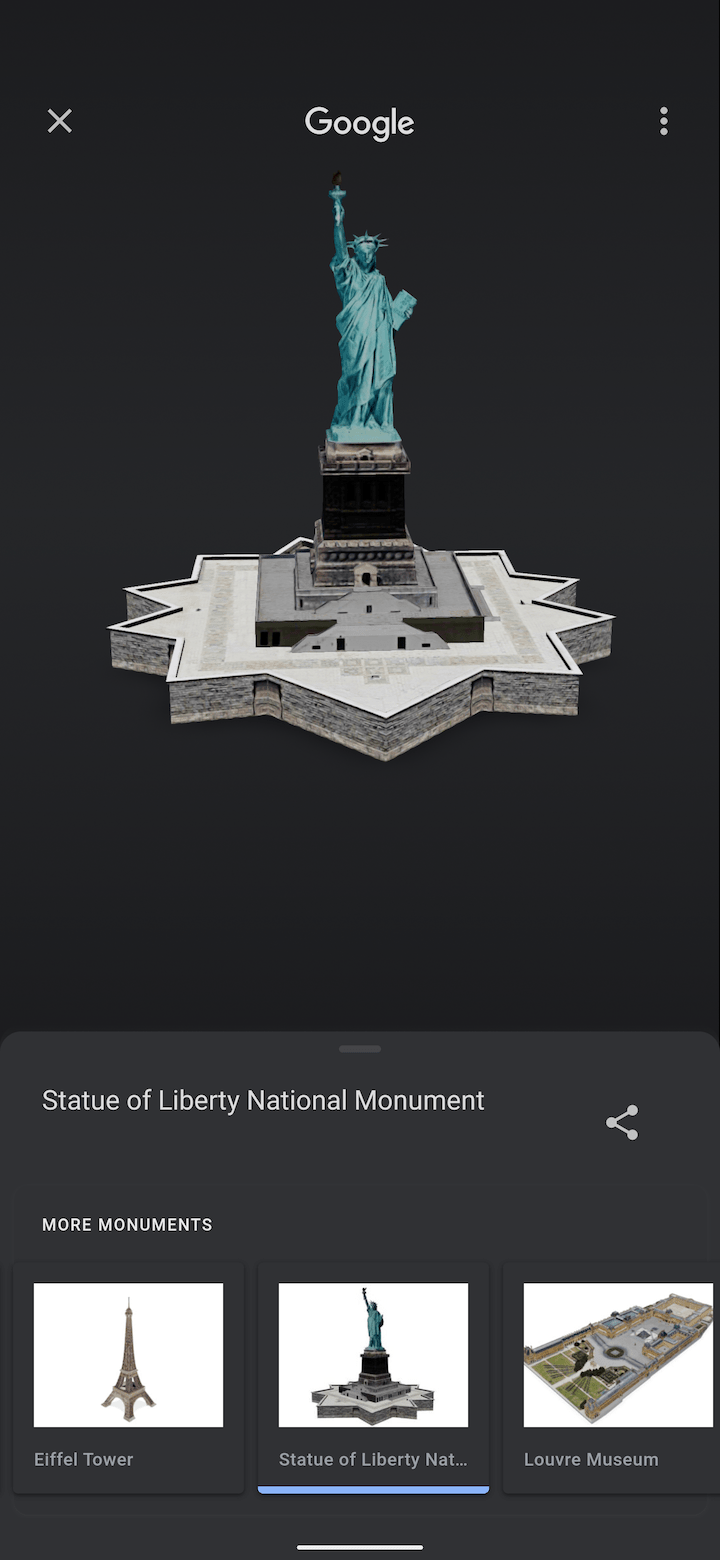Tap the bottom sheet drag handle
720x1560 pixels.
[x=360, y=1049]
